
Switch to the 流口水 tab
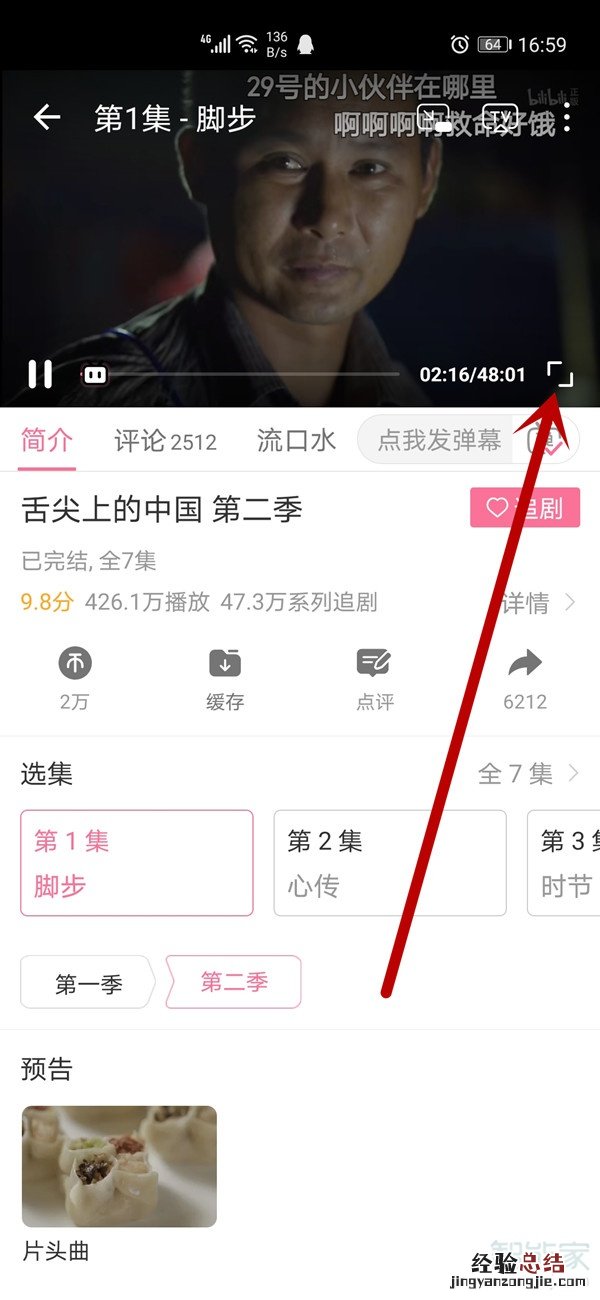click(x=296, y=441)
